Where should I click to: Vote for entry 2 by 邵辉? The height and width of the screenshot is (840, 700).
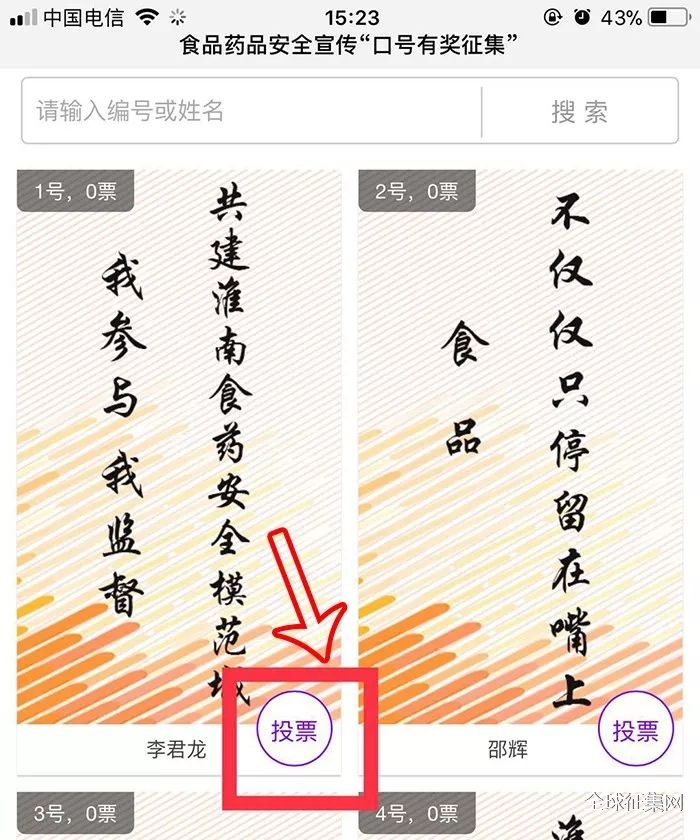[x=636, y=731]
